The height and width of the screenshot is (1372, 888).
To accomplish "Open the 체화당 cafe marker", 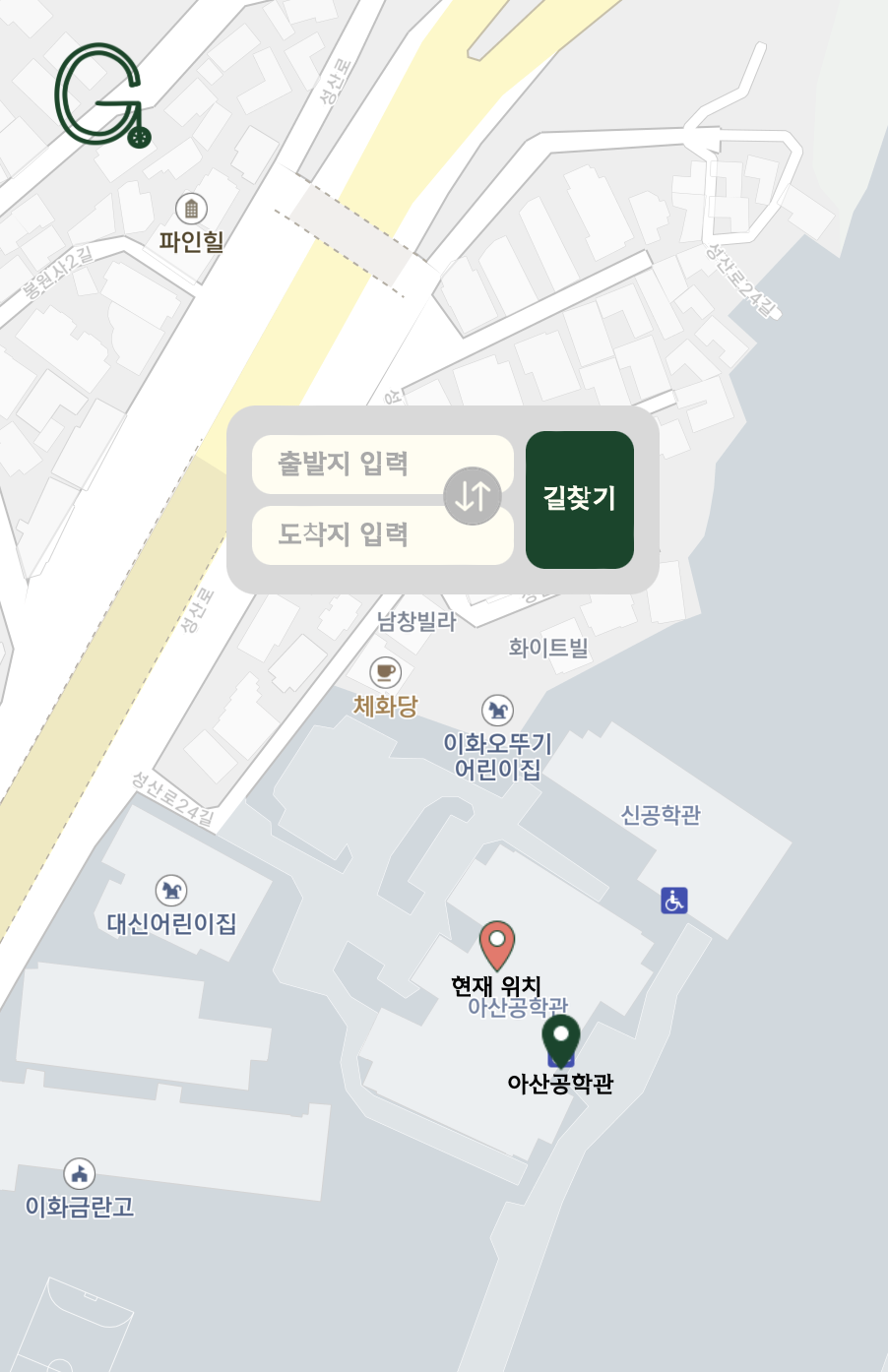I will tap(385, 672).
